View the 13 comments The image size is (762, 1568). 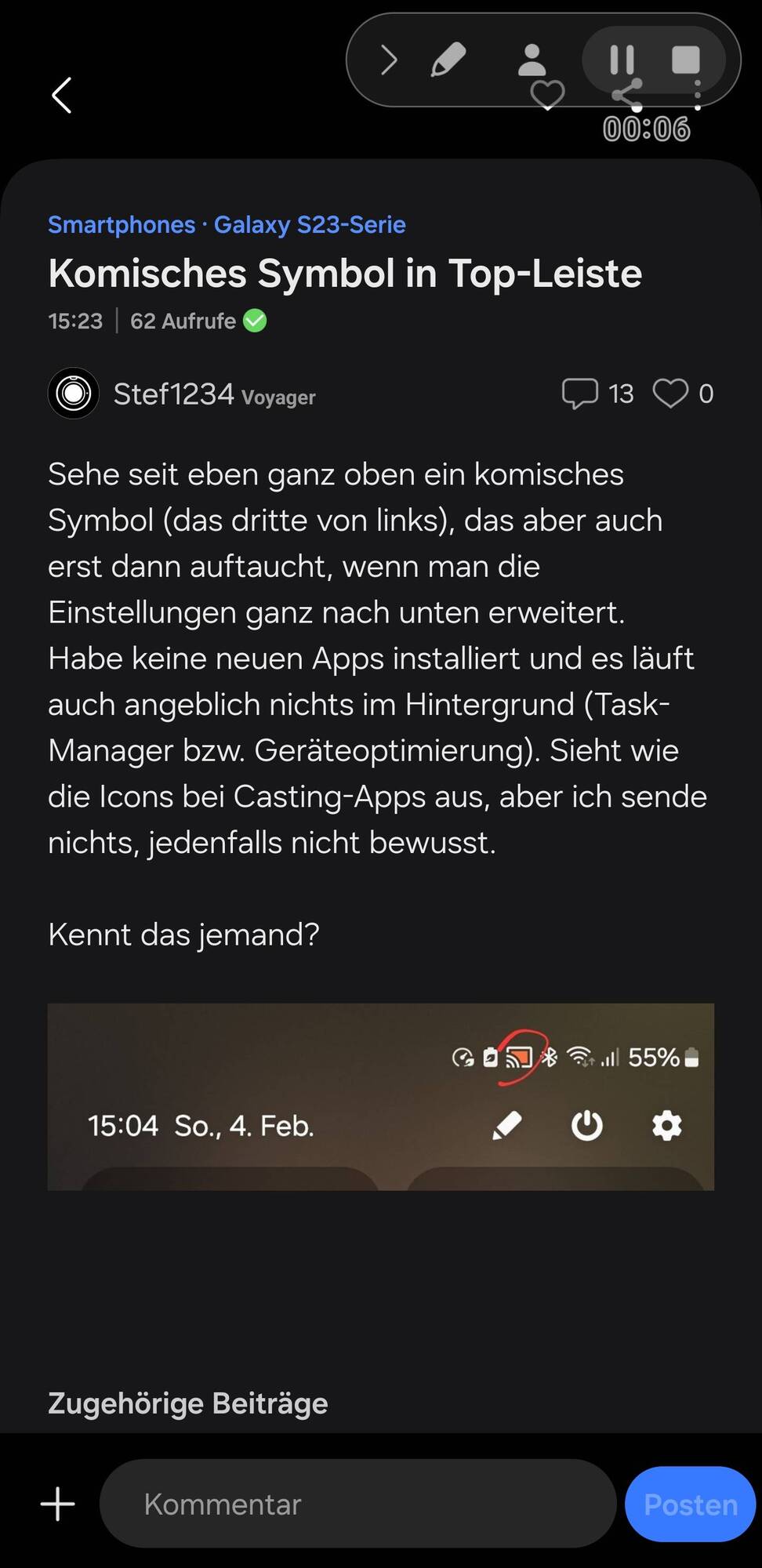[597, 394]
